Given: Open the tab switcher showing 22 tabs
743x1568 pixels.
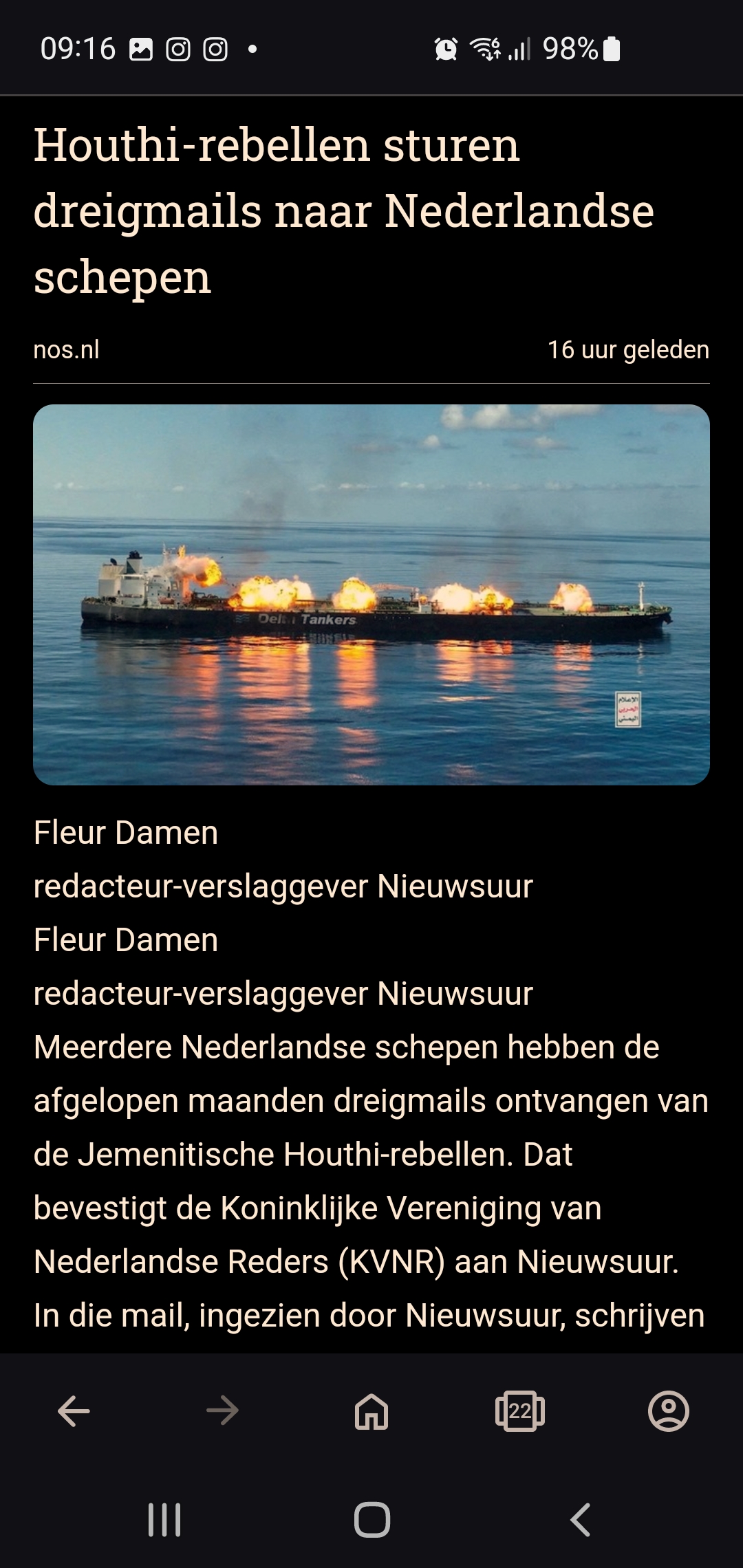Looking at the screenshot, I should pos(520,1412).
